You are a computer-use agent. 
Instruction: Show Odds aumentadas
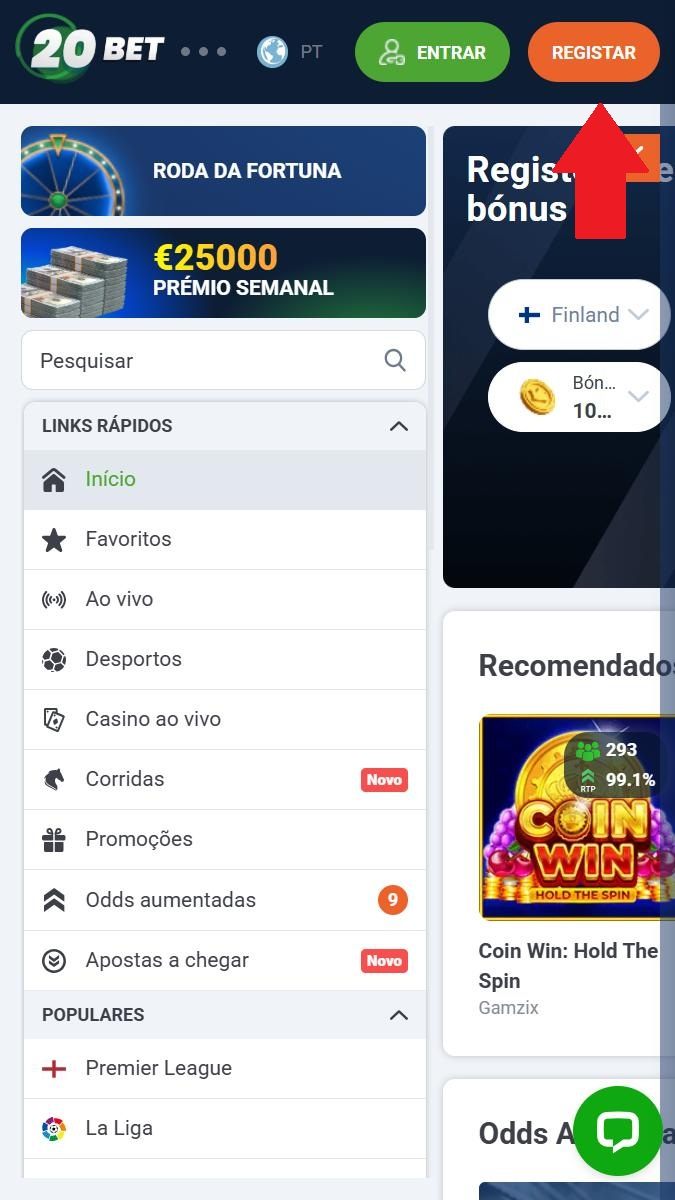(x=171, y=900)
